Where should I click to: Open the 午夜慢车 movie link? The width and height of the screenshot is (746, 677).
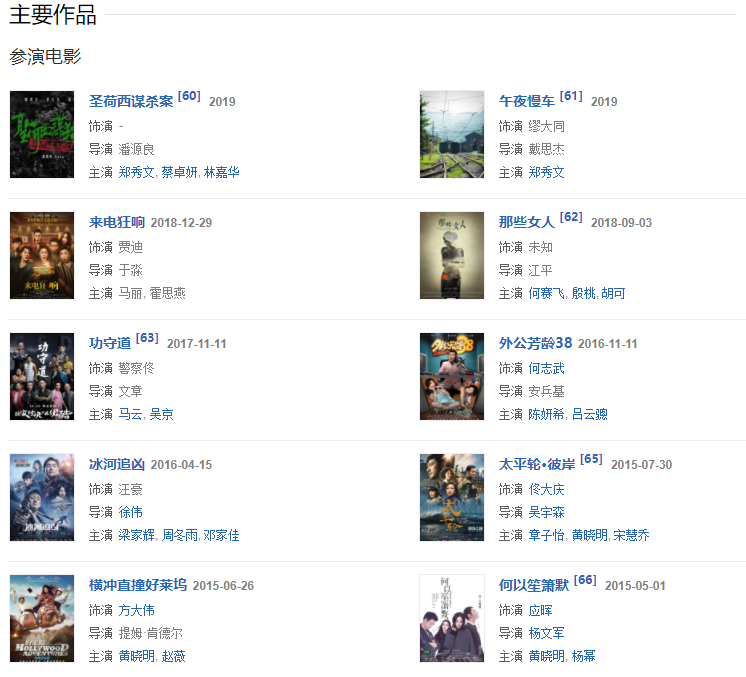point(527,101)
